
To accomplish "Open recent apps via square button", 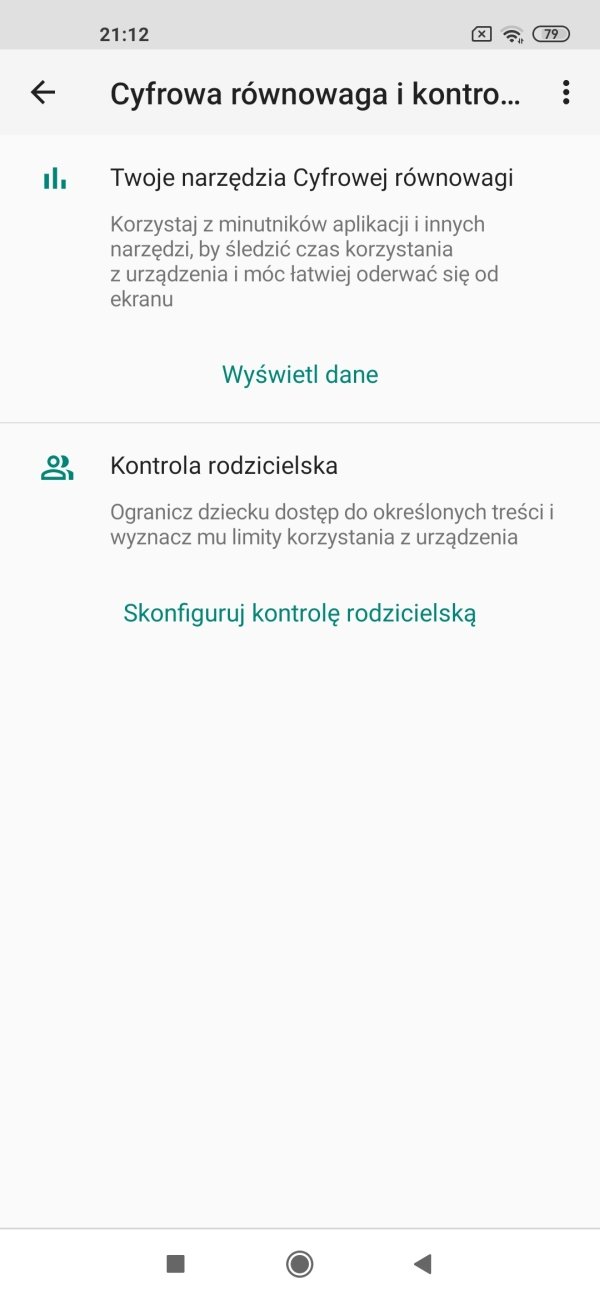I will [x=176, y=1264].
